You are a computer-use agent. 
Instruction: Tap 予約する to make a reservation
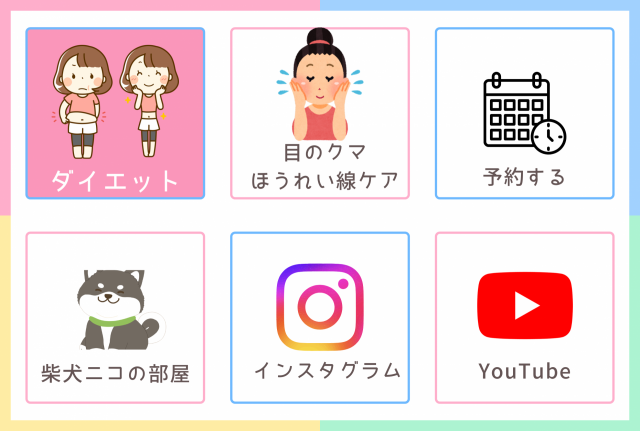point(524,113)
